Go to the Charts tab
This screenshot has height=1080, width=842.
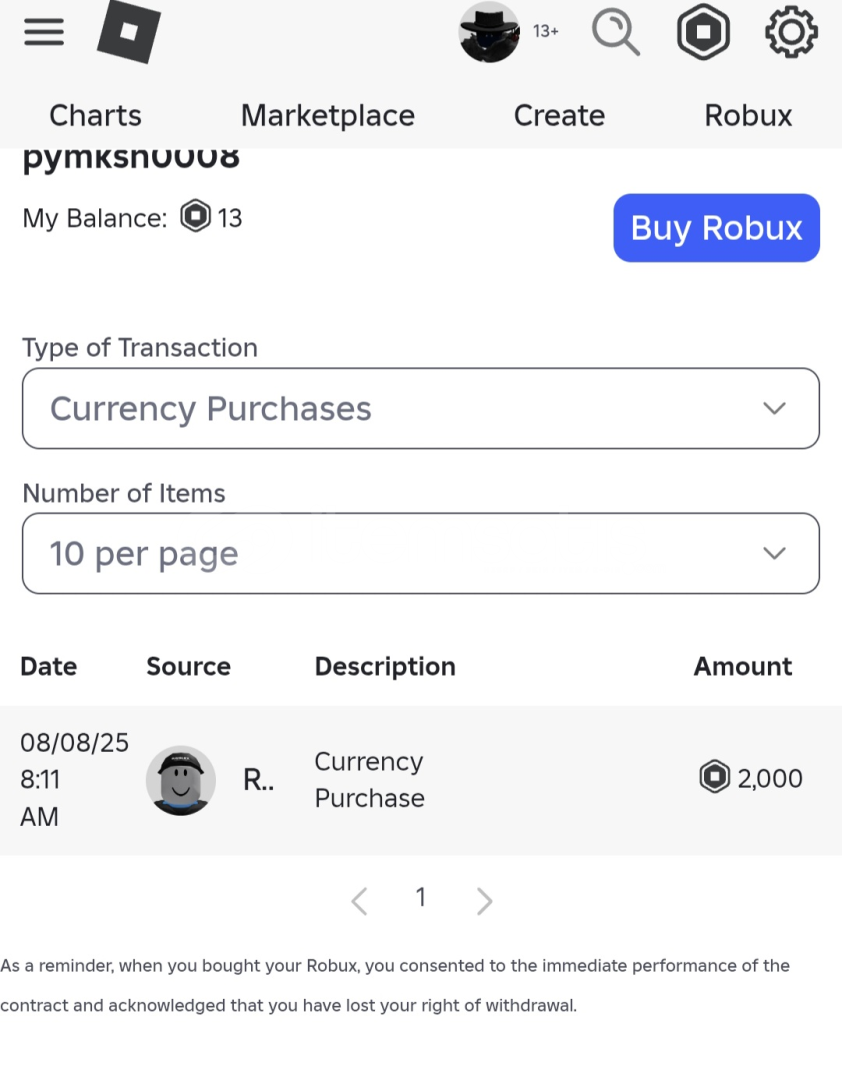click(95, 115)
